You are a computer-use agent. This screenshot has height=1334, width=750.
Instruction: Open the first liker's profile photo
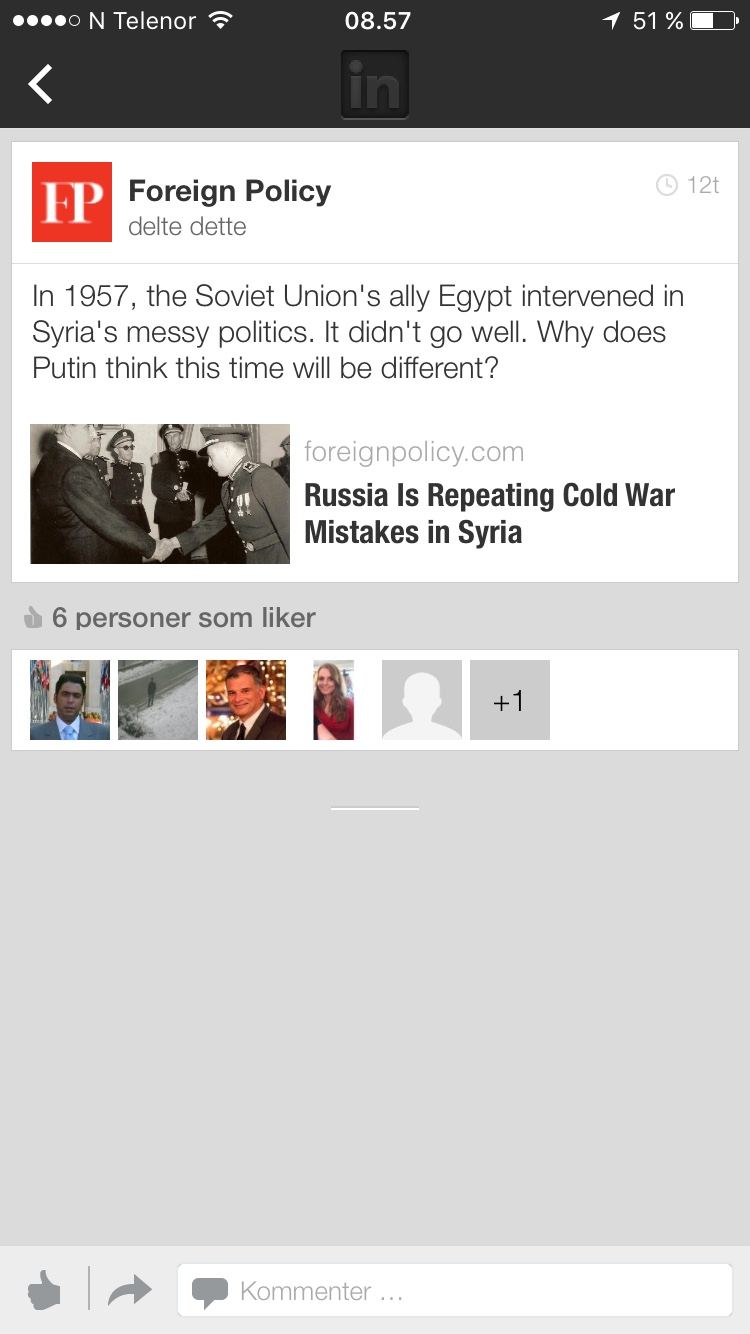click(x=70, y=700)
